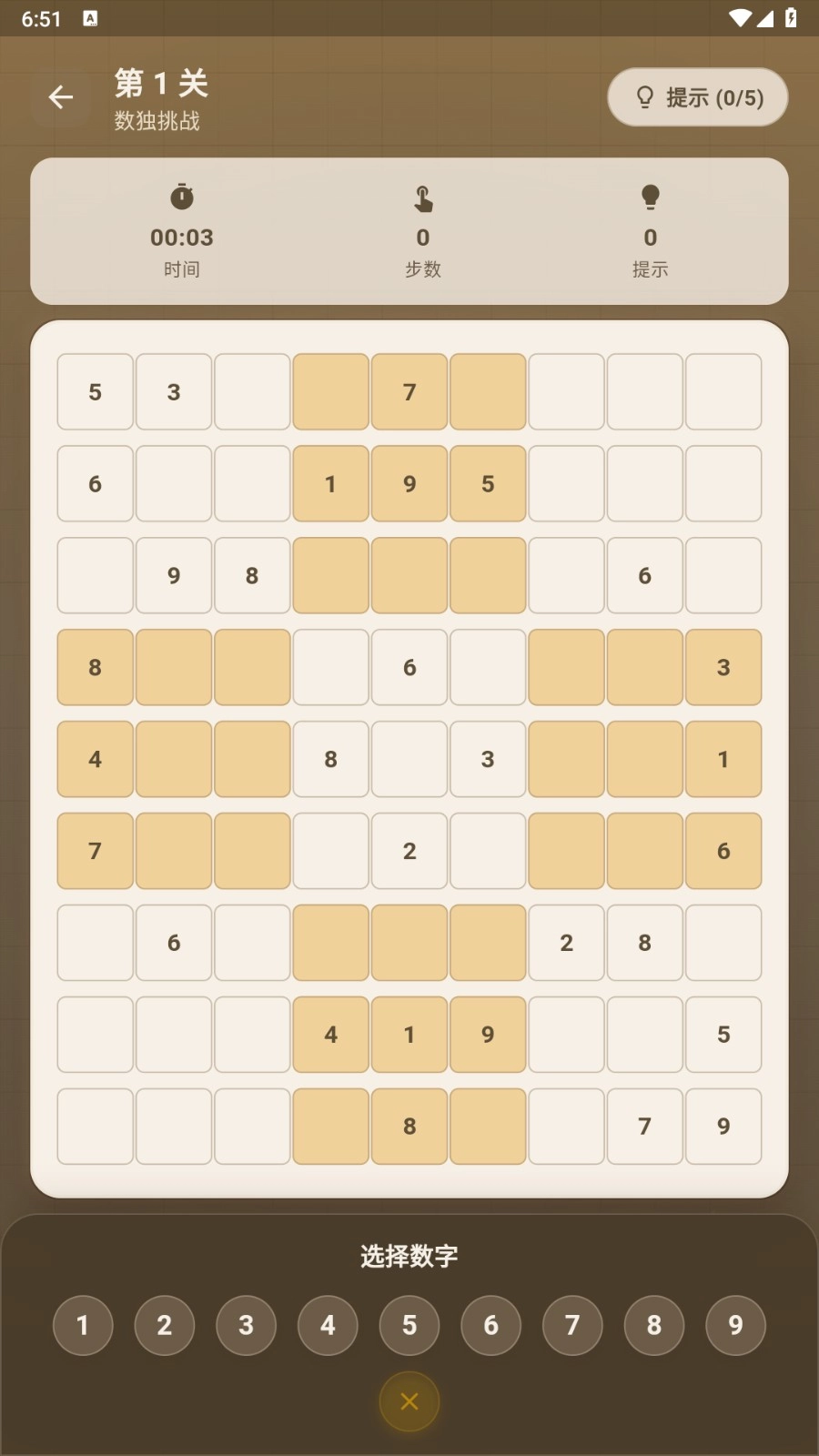This screenshot has width=819, height=1456.
Task: Click the cell containing 7 in top row
Action: point(409,392)
